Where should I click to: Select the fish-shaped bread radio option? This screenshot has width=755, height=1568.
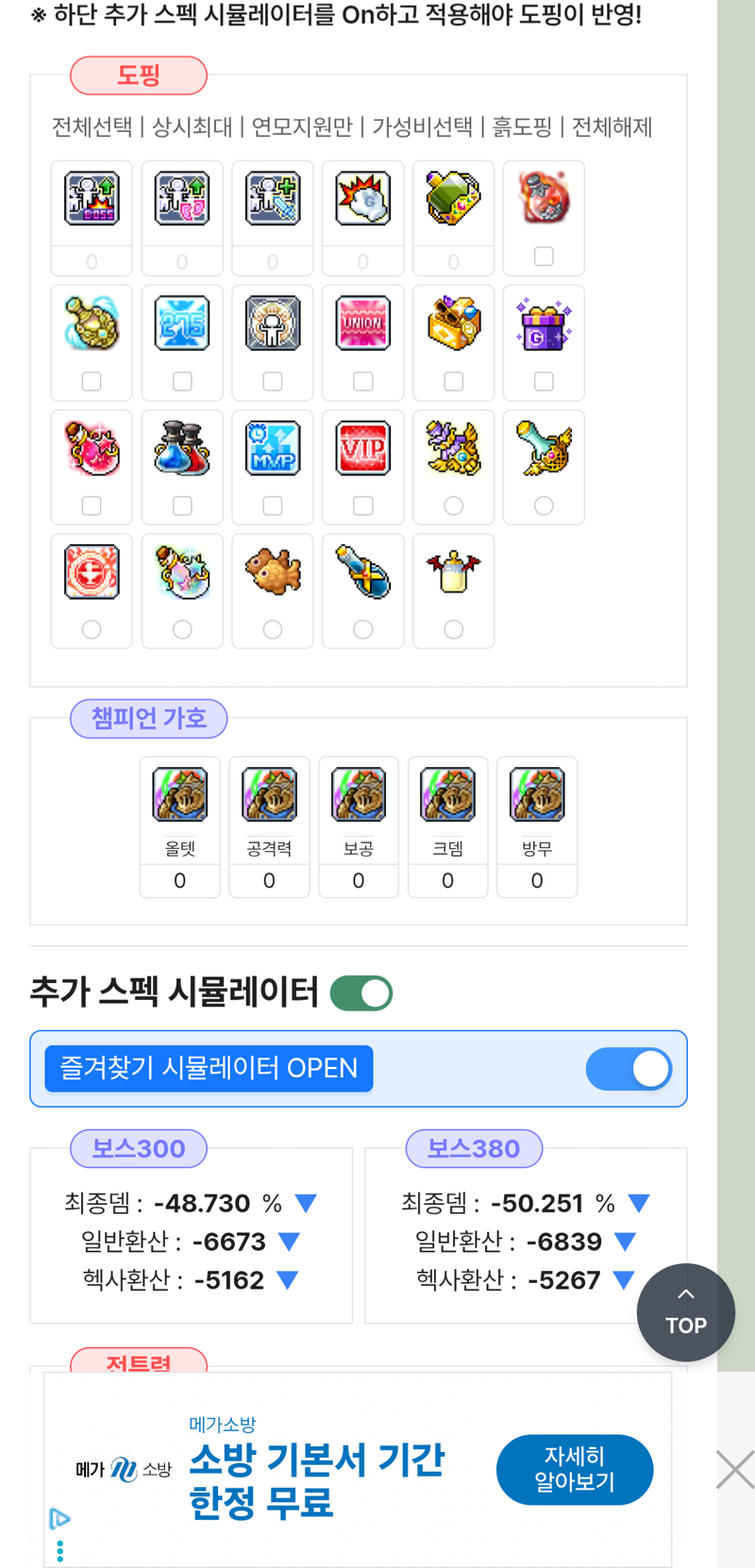point(273,629)
